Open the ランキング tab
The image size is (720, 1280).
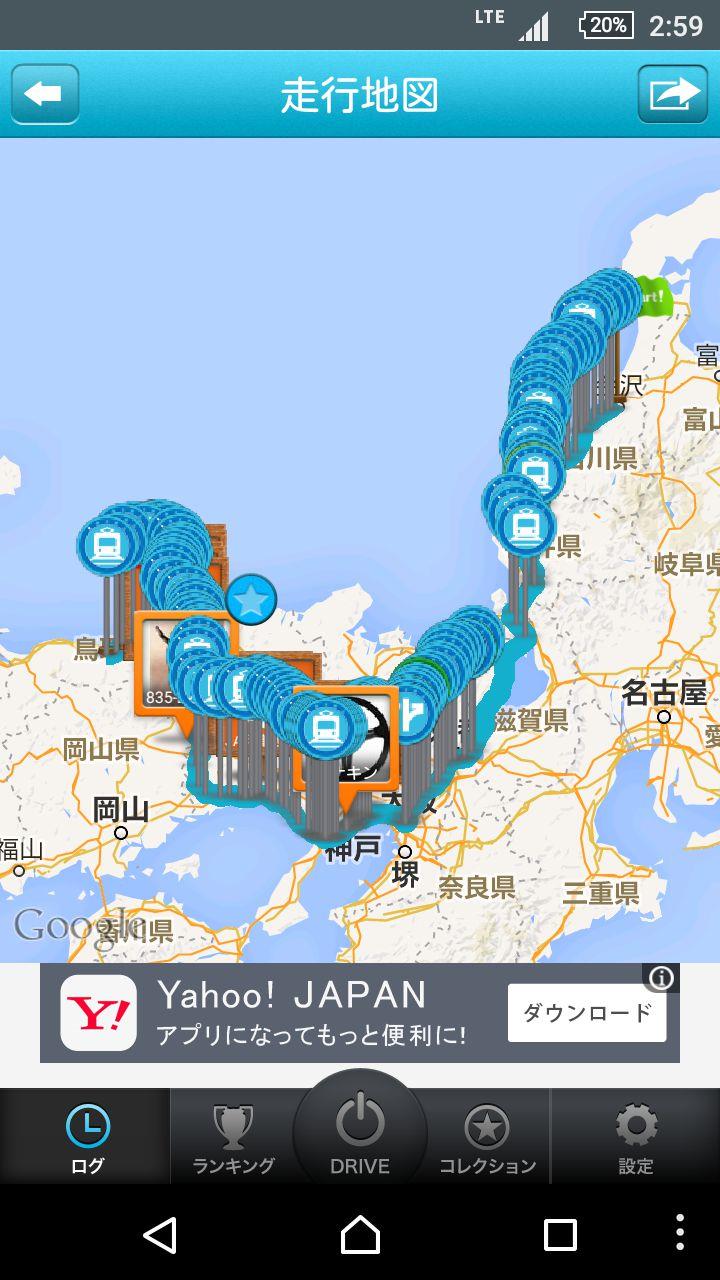click(233, 1137)
